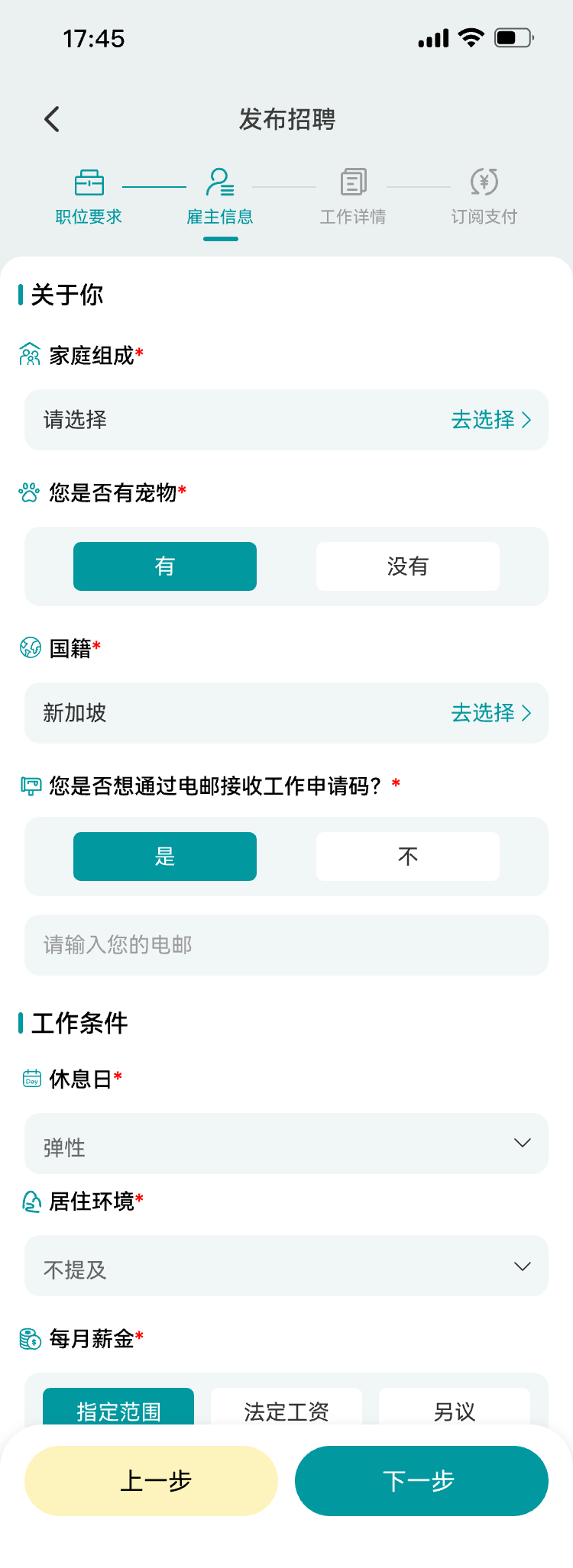Expand the 居住环境 dropdown
573x1568 pixels.
pyautogui.click(x=286, y=1266)
